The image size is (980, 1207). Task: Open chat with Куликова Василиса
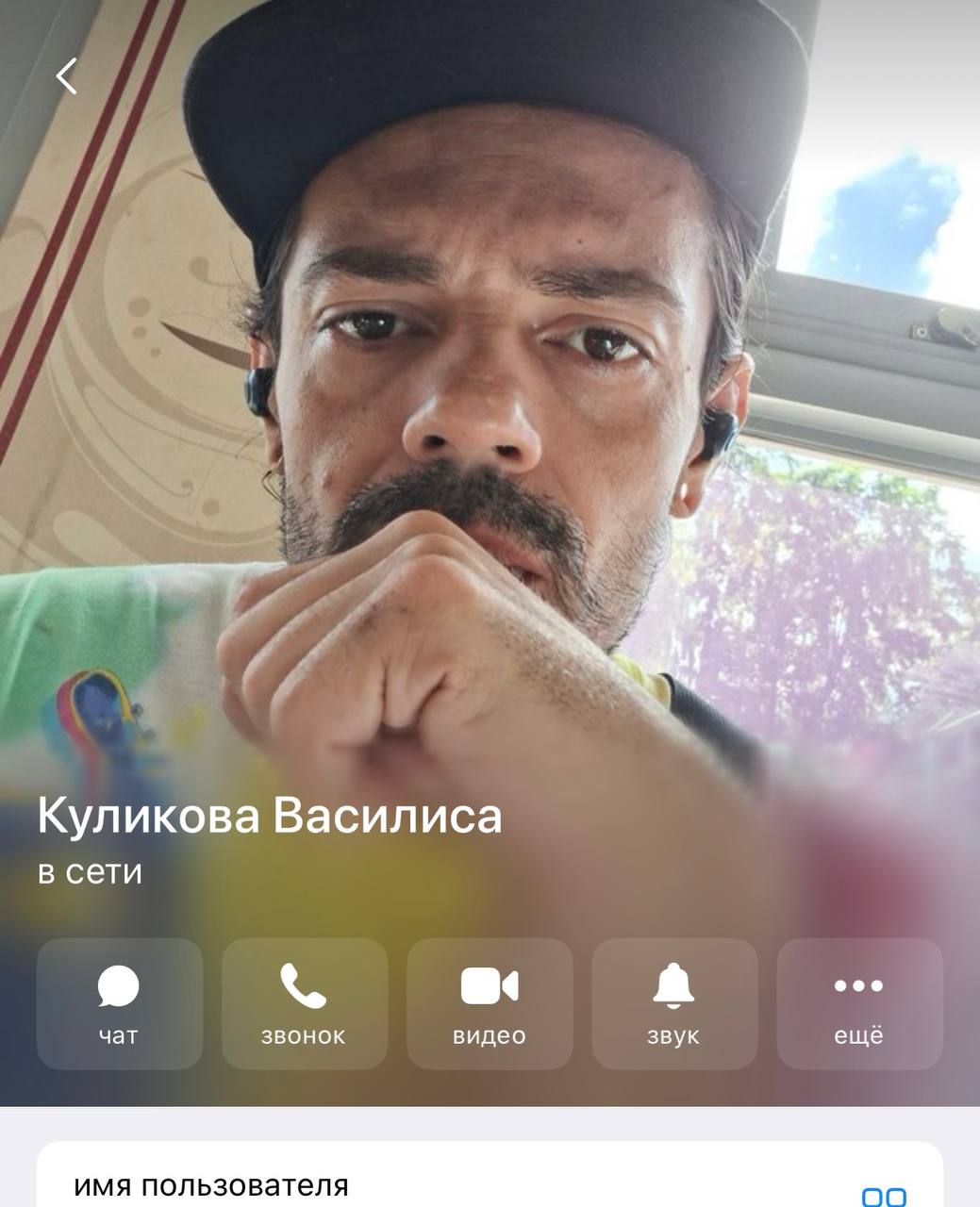(x=119, y=1003)
